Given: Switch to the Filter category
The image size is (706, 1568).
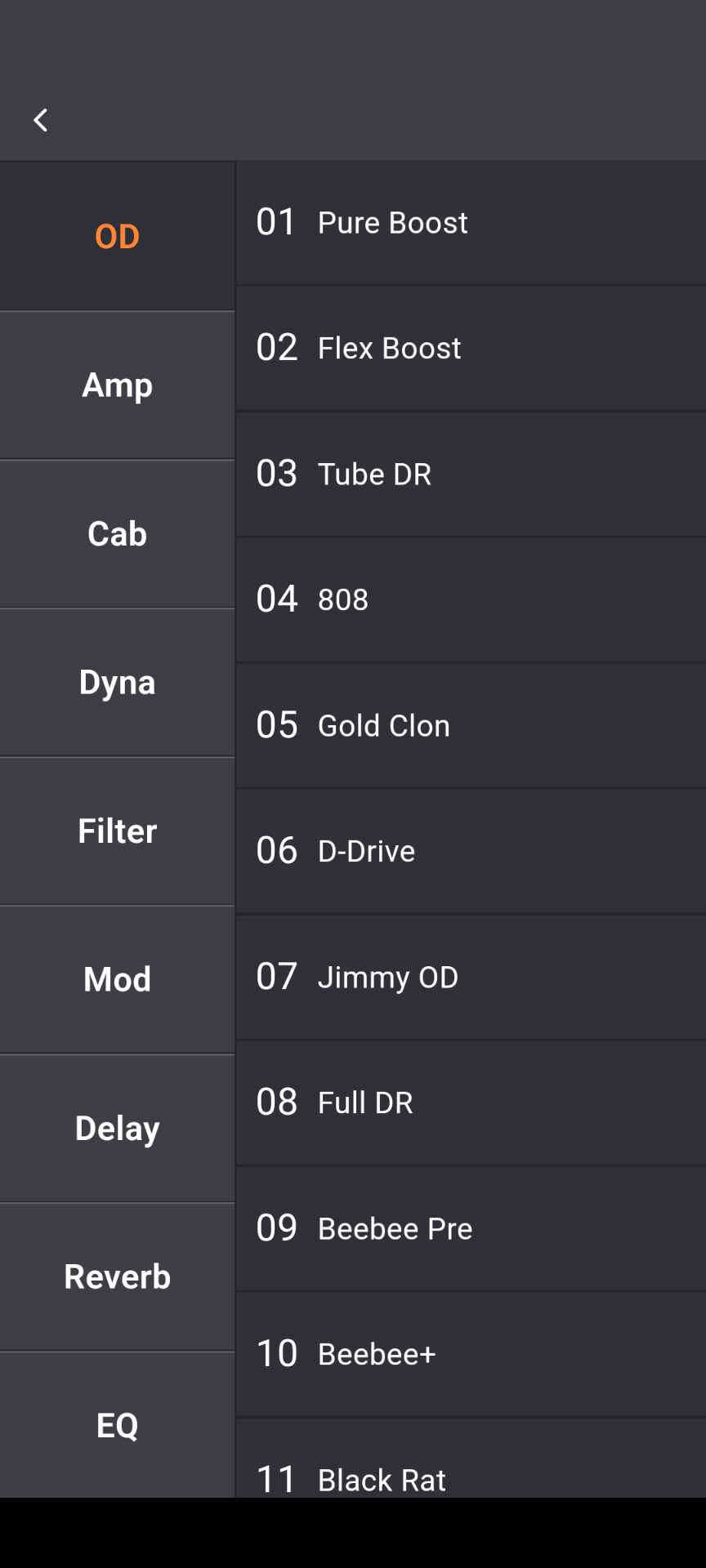Looking at the screenshot, I should click(x=117, y=831).
